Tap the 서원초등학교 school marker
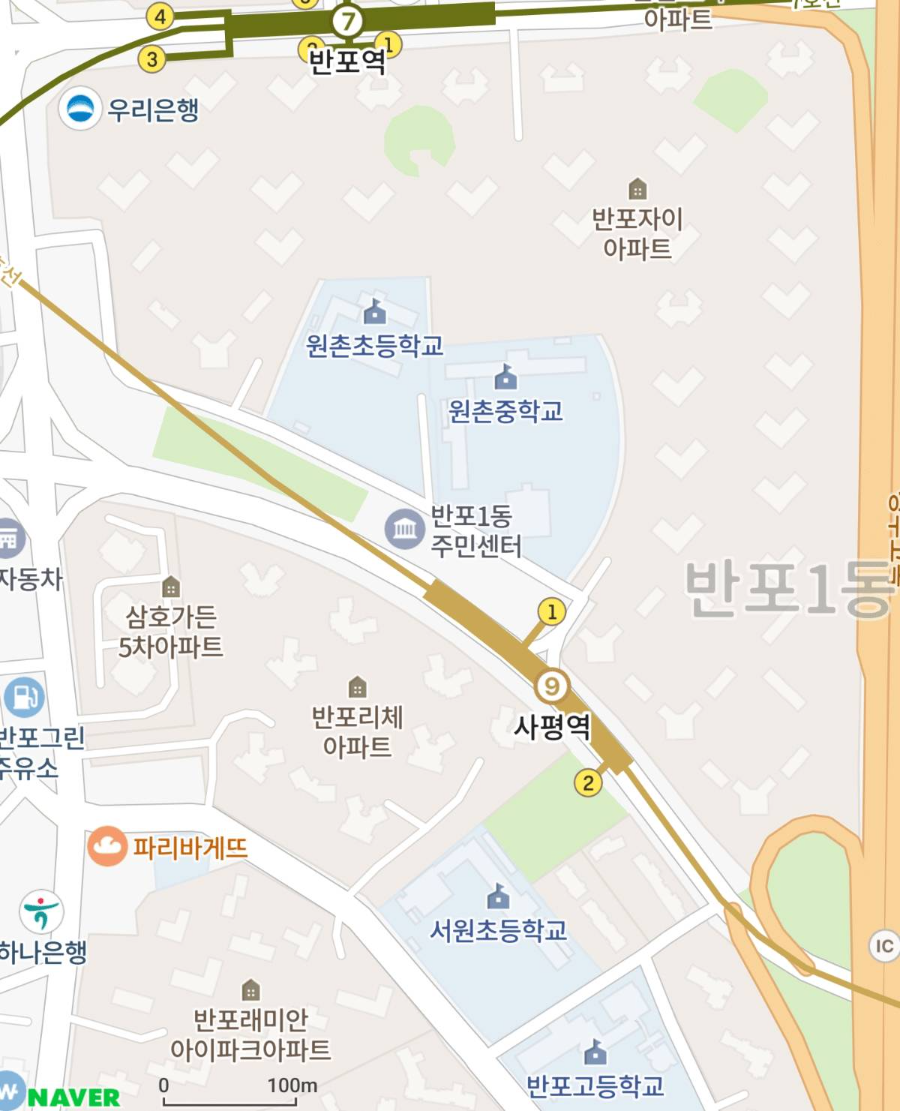This screenshot has width=900, height=1111. pos(498,897)
